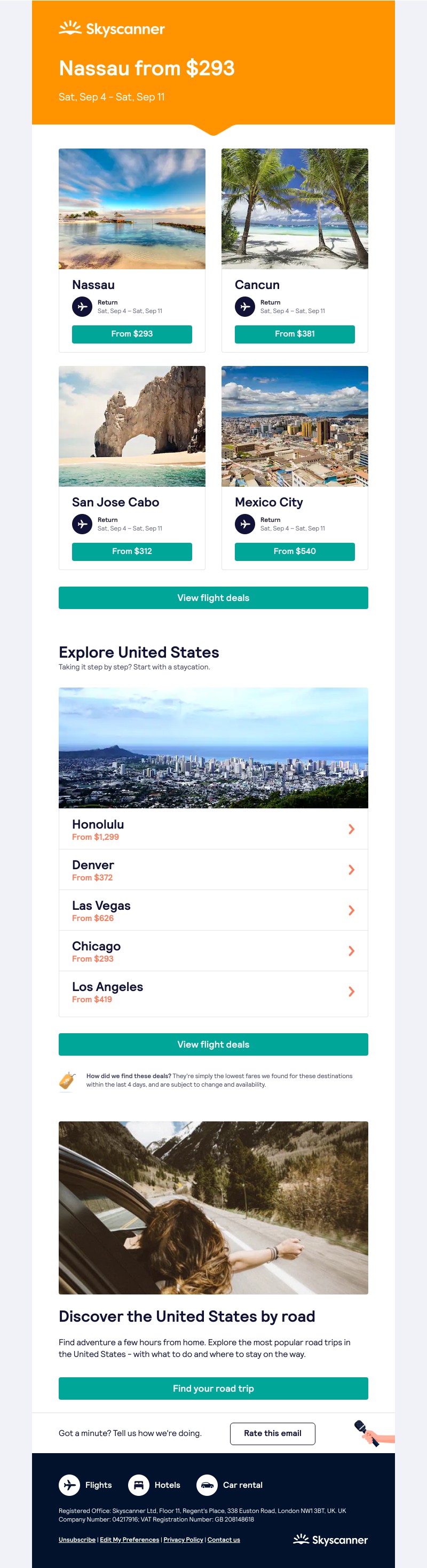Select the Las Vegas From $626 row

coord(213,910)
